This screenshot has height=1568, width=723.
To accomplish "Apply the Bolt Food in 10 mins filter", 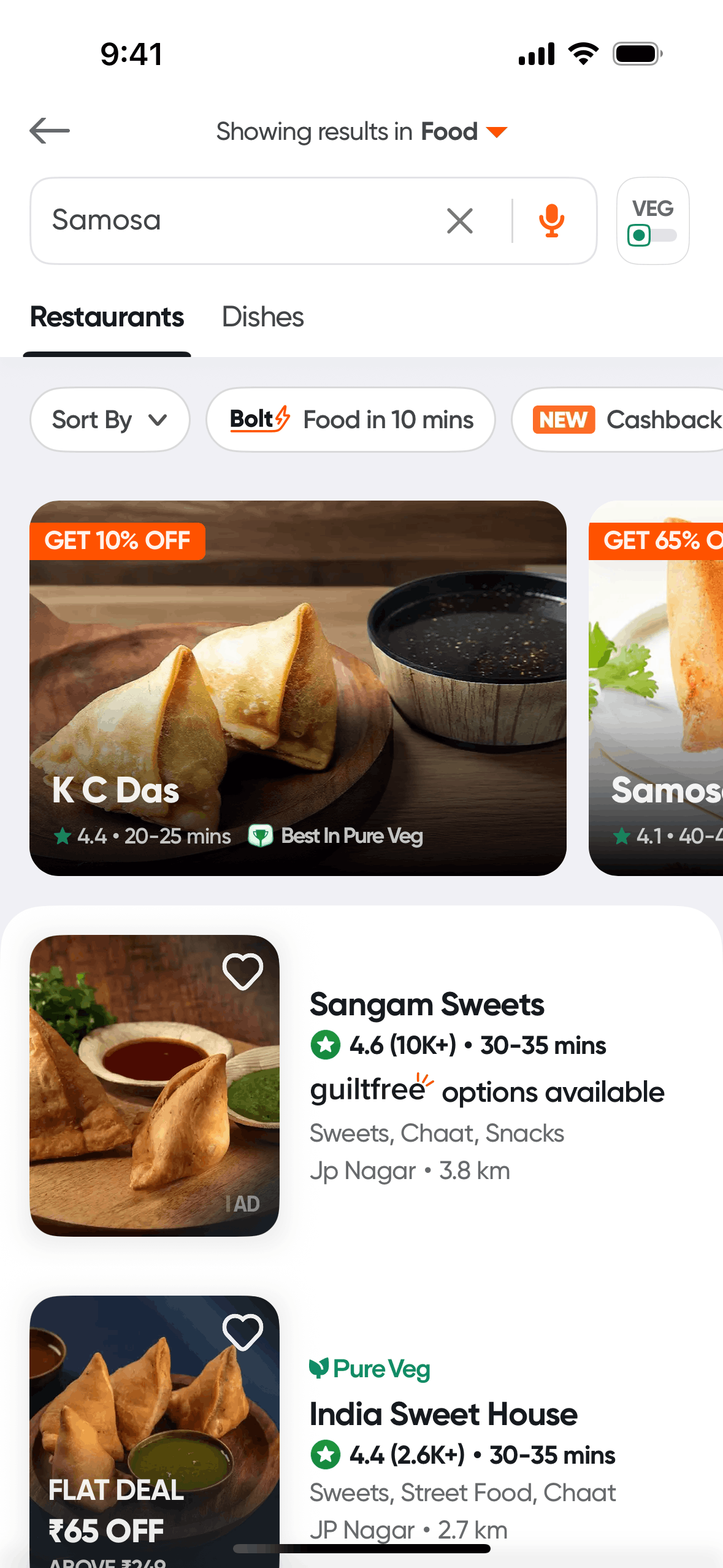I will pos(350,420).
